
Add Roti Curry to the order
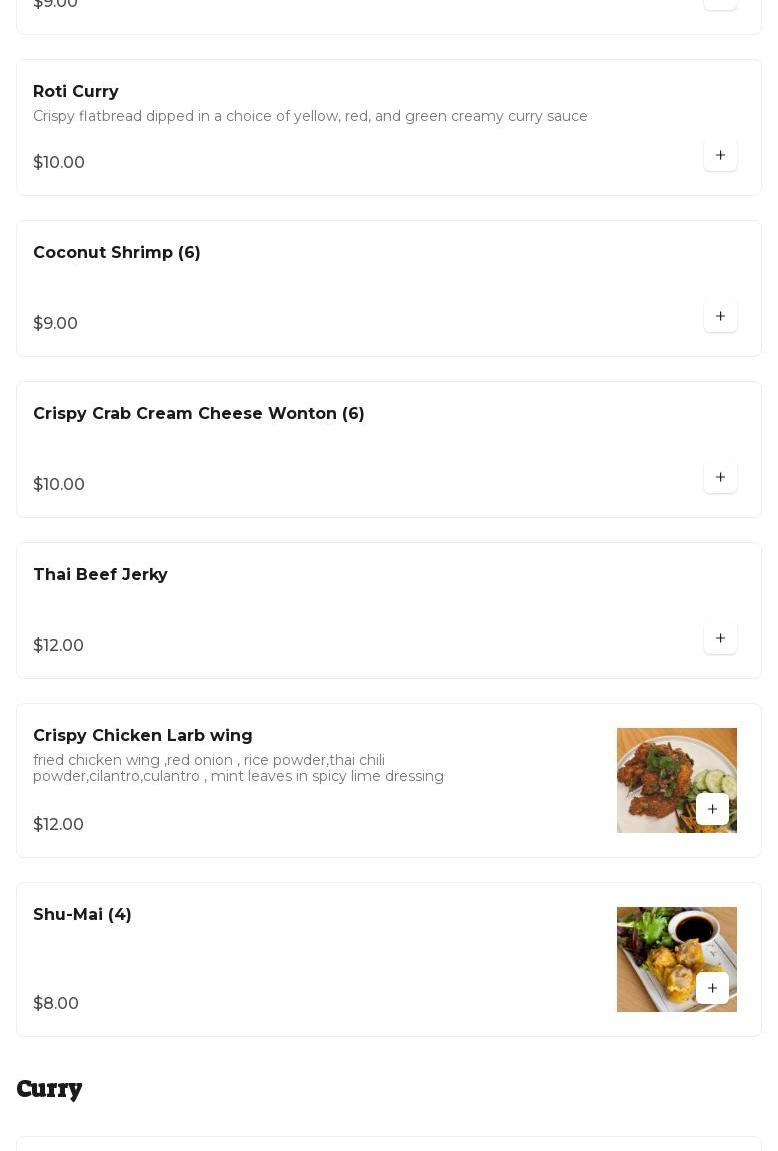pos(720,155)
